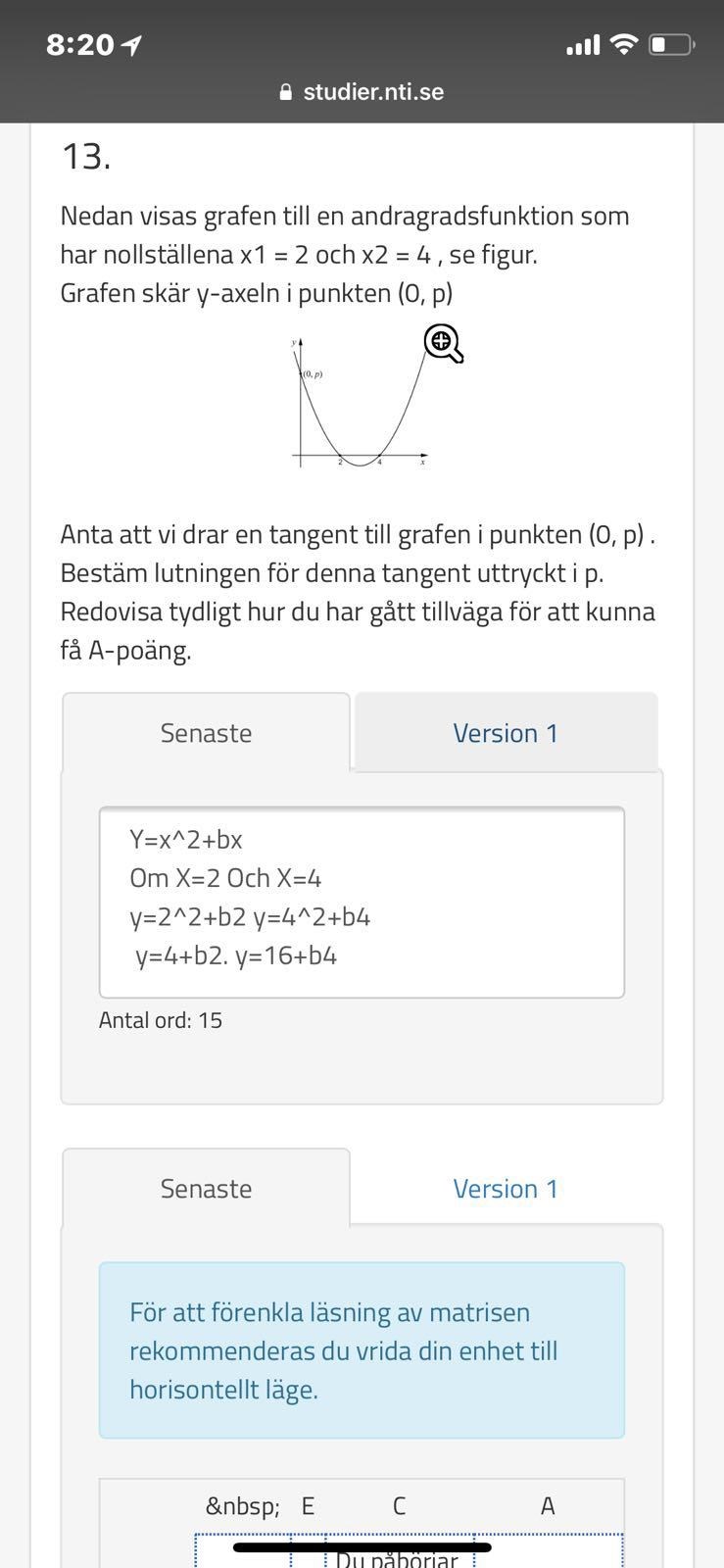Screen dimensions: 724x1568
Task: Show Version 1 above the matrix notice
Action: coord(506,1189)
